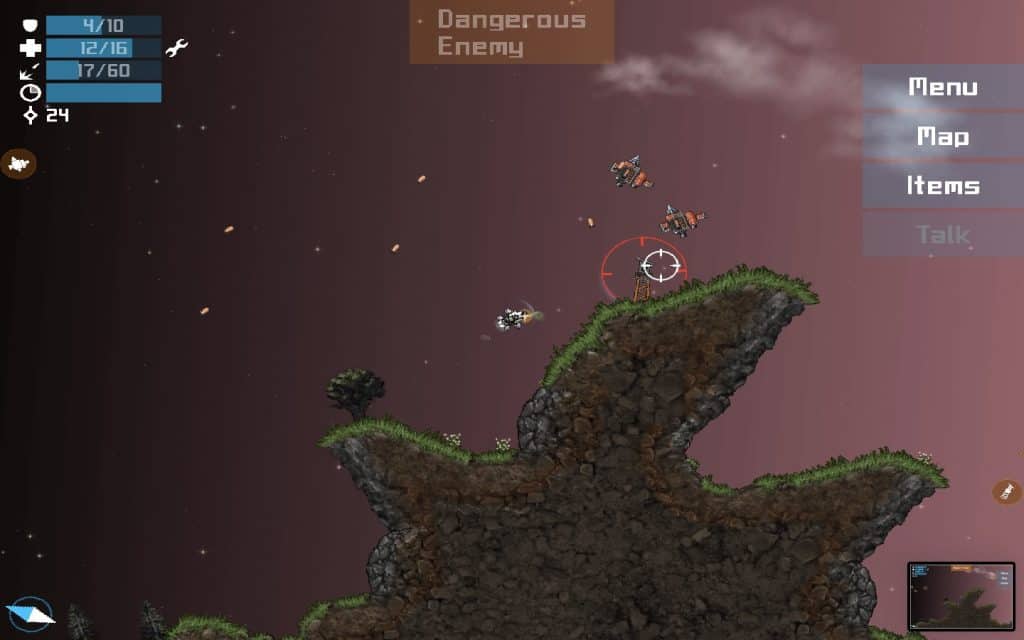Open the Items panel
Viewport: 1024px width, 640px height.
[x=942, y=186]
